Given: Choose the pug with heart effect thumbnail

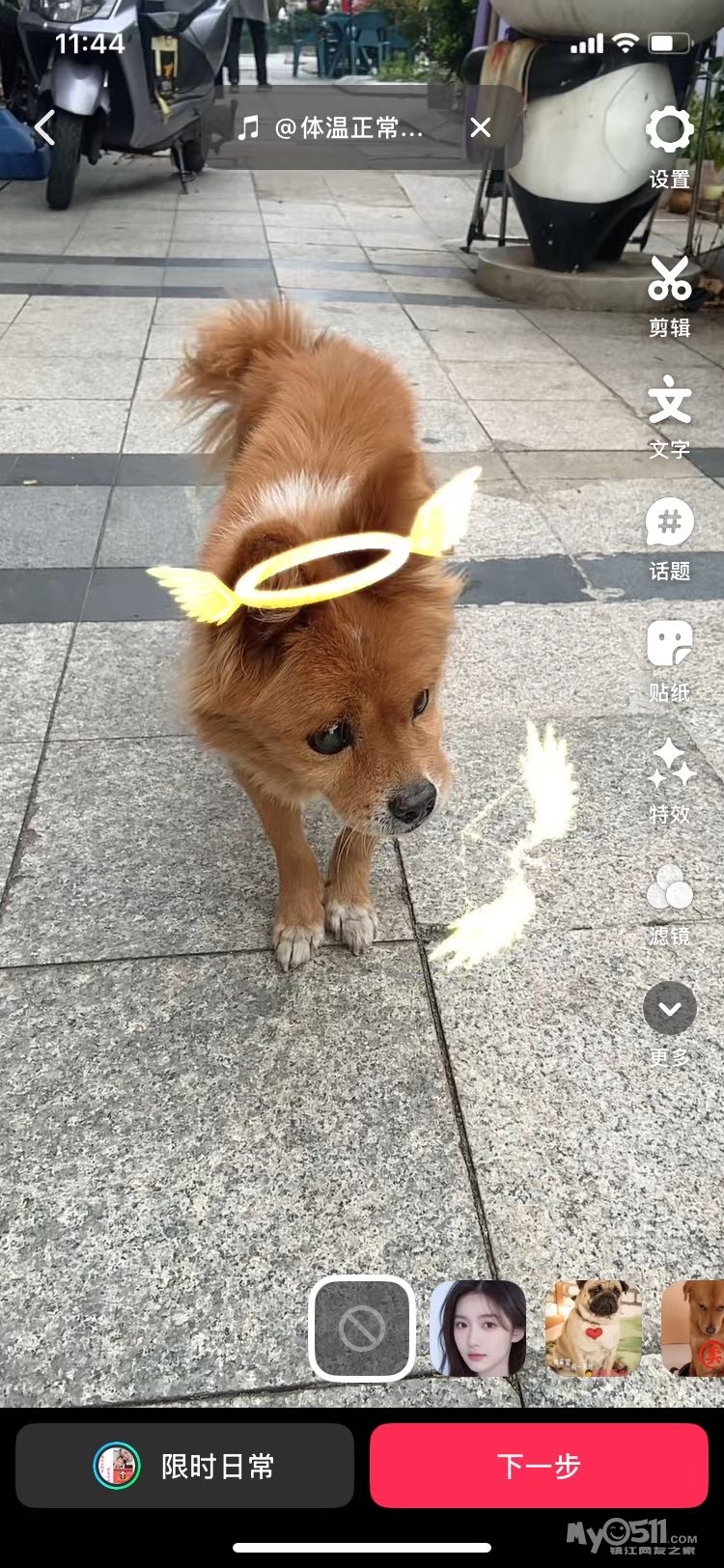Looking at the screenshot, I should click(x=594, y=1329).
